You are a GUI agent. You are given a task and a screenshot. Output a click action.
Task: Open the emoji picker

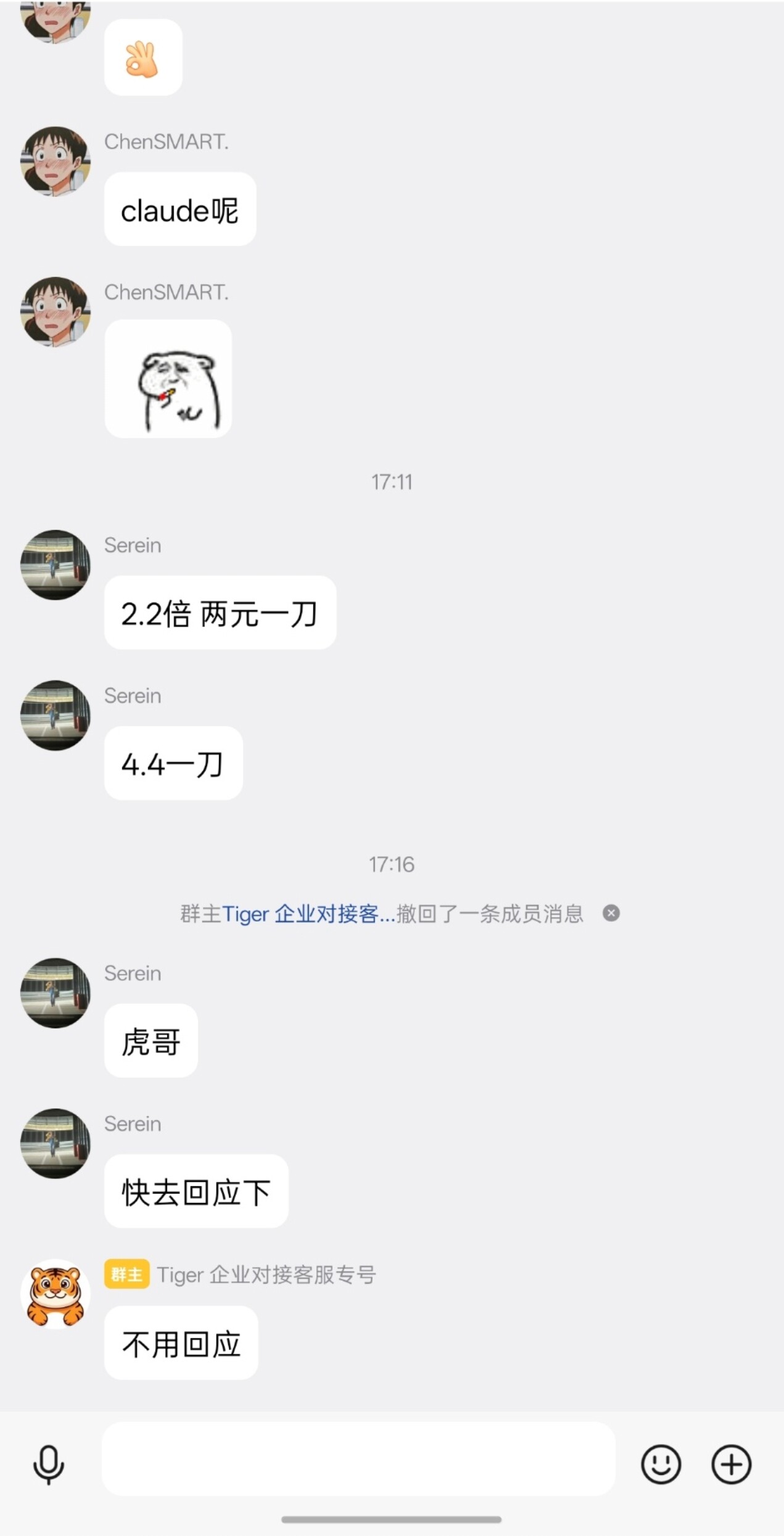coord(661,1464)
